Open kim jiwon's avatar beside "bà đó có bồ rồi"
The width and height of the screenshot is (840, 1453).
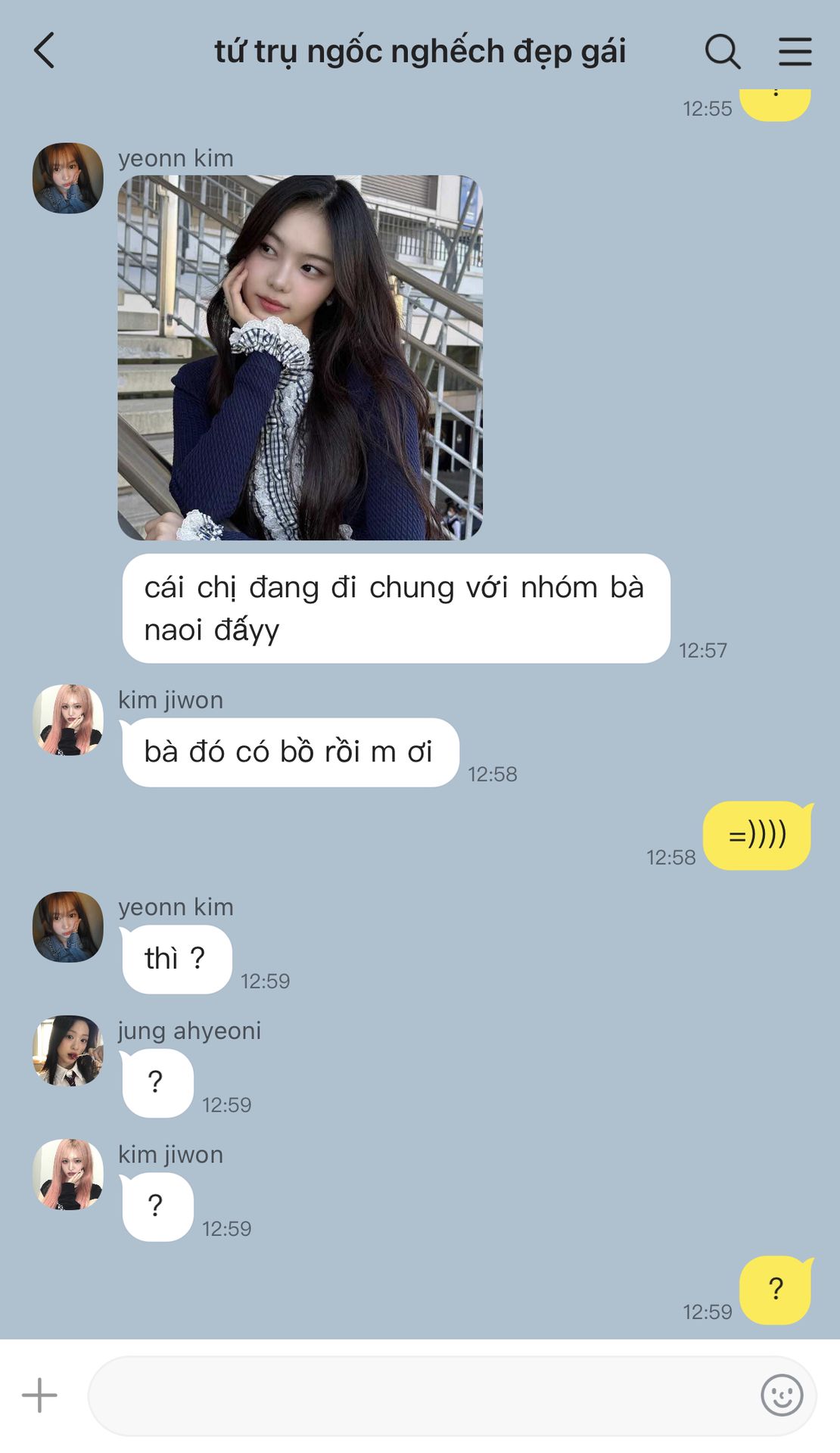(68, 720)
